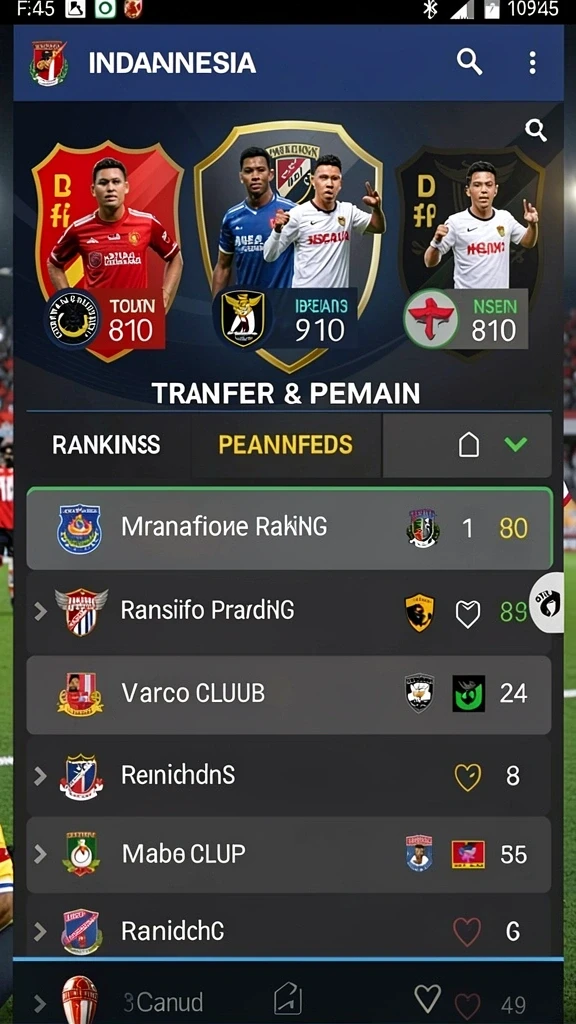576x1024 pixels.
Task: Open the Ransiifo PrardNG row
Action: [x=289, y=611]
